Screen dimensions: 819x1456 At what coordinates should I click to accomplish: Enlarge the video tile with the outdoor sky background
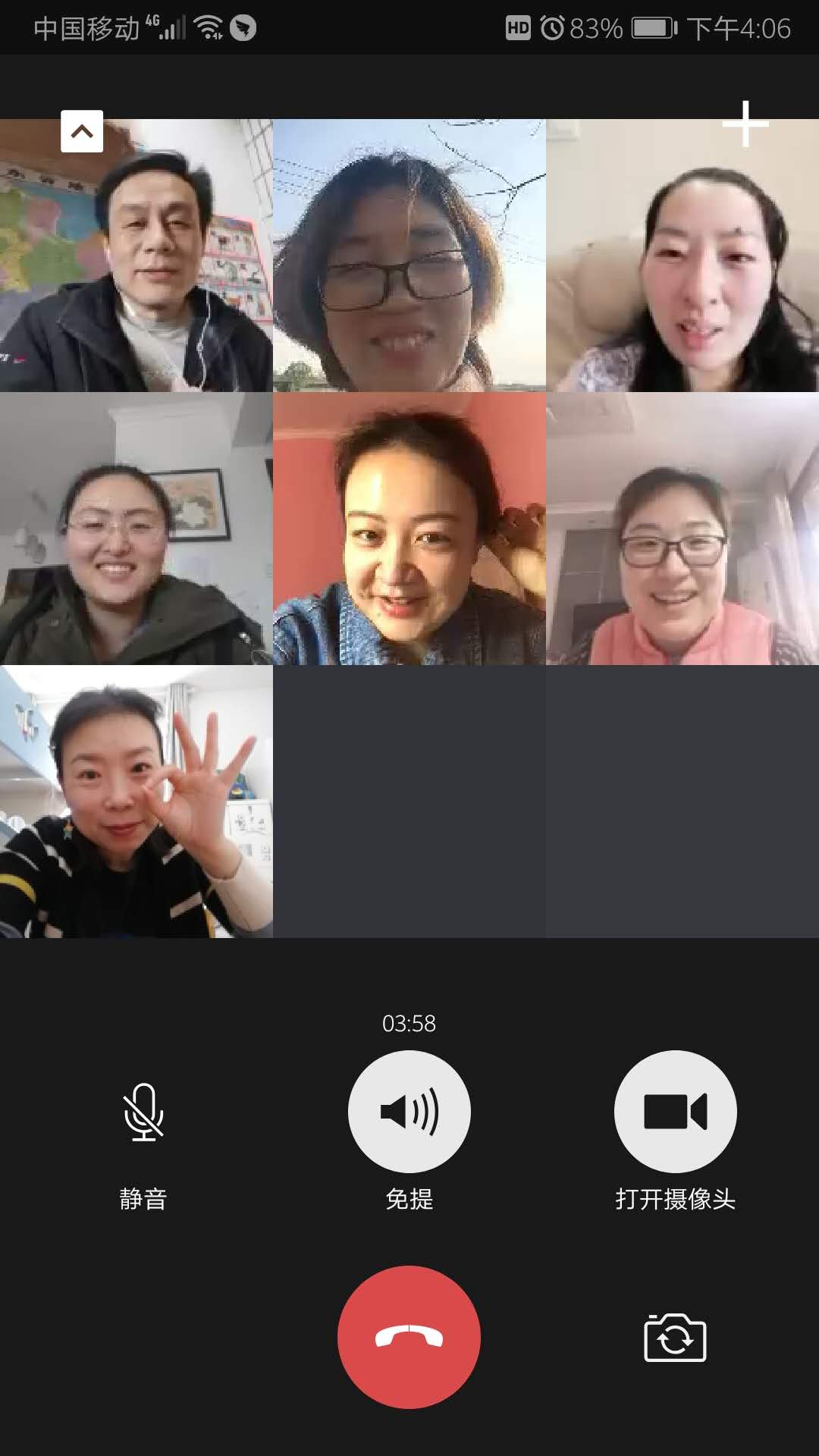click(409, 256)
